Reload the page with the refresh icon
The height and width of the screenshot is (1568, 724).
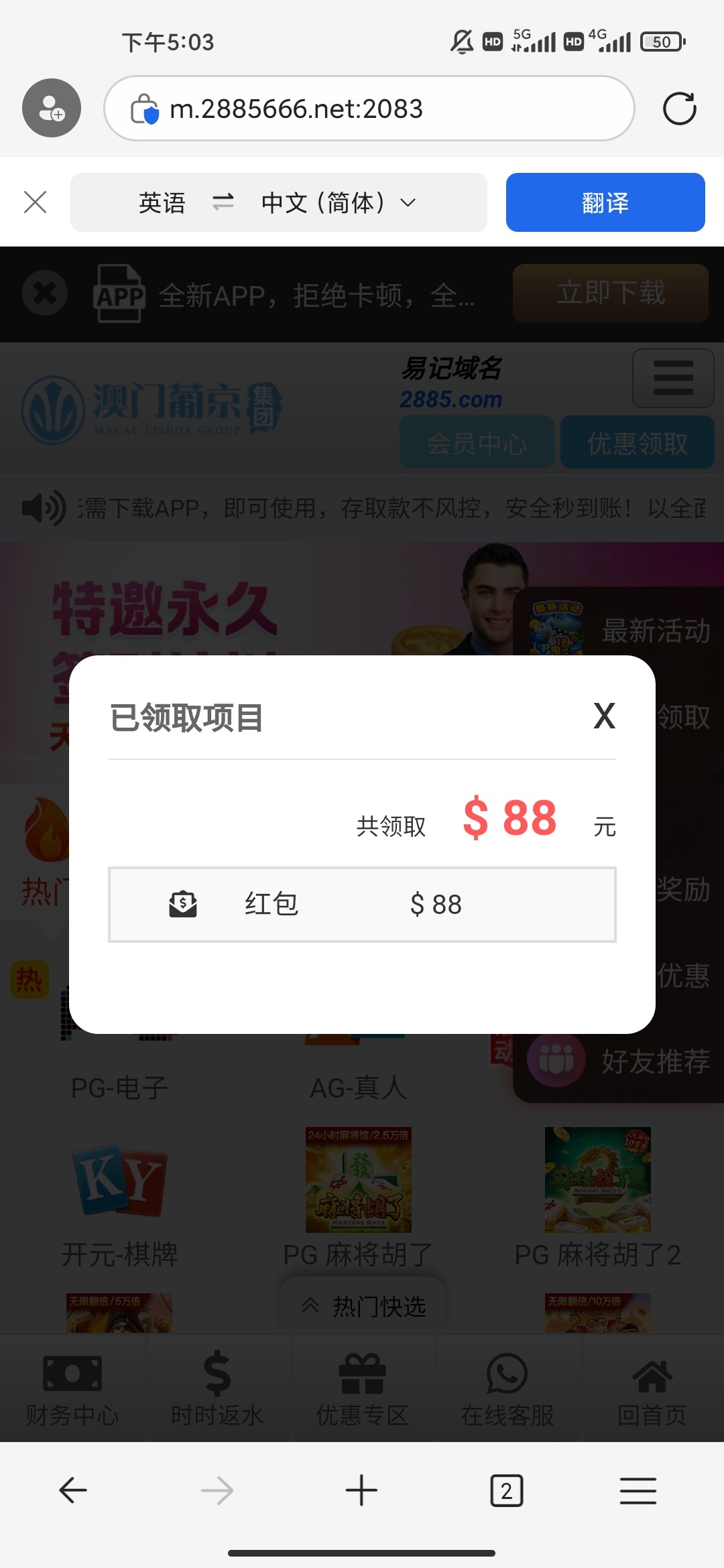tap(679, 109)
